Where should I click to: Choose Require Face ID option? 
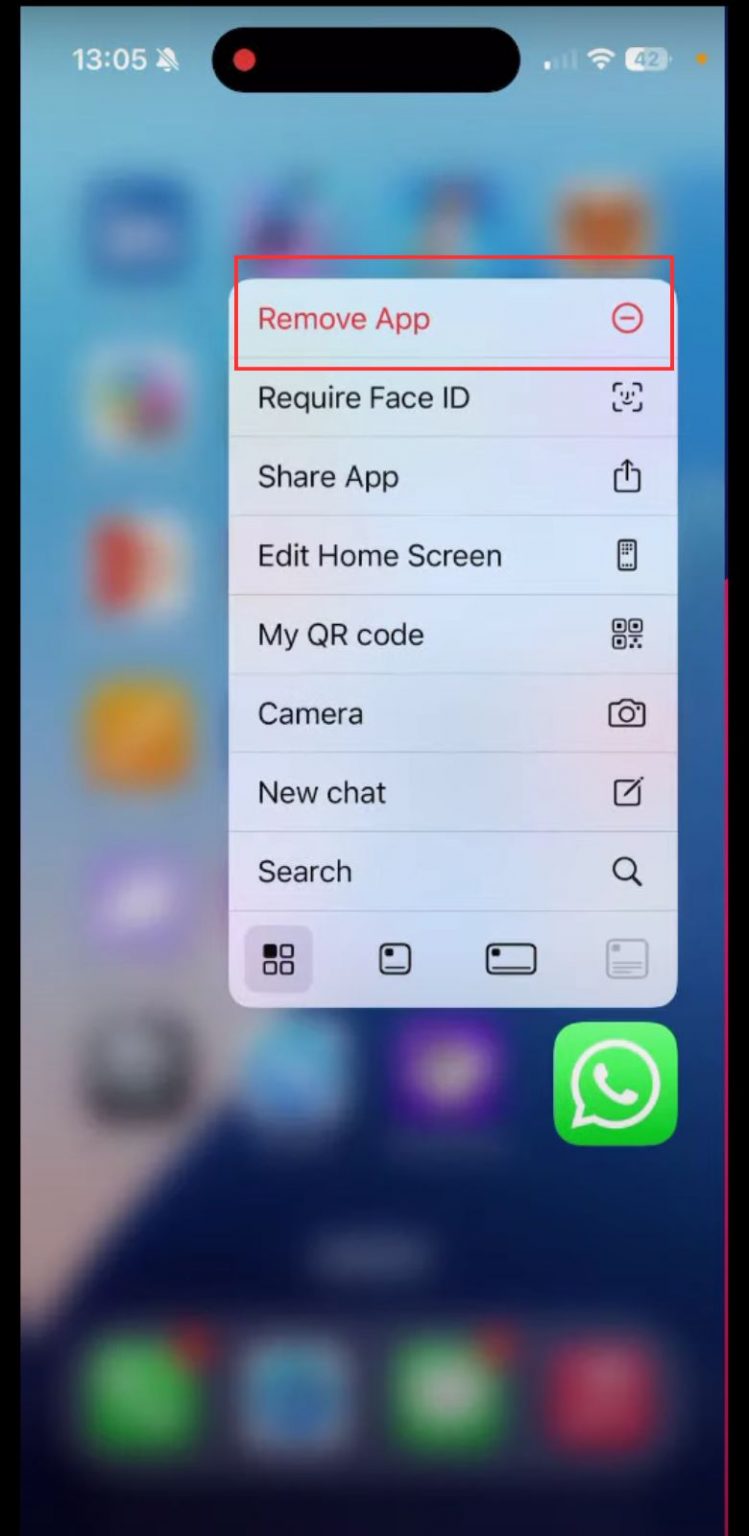(x=453, y=398)
